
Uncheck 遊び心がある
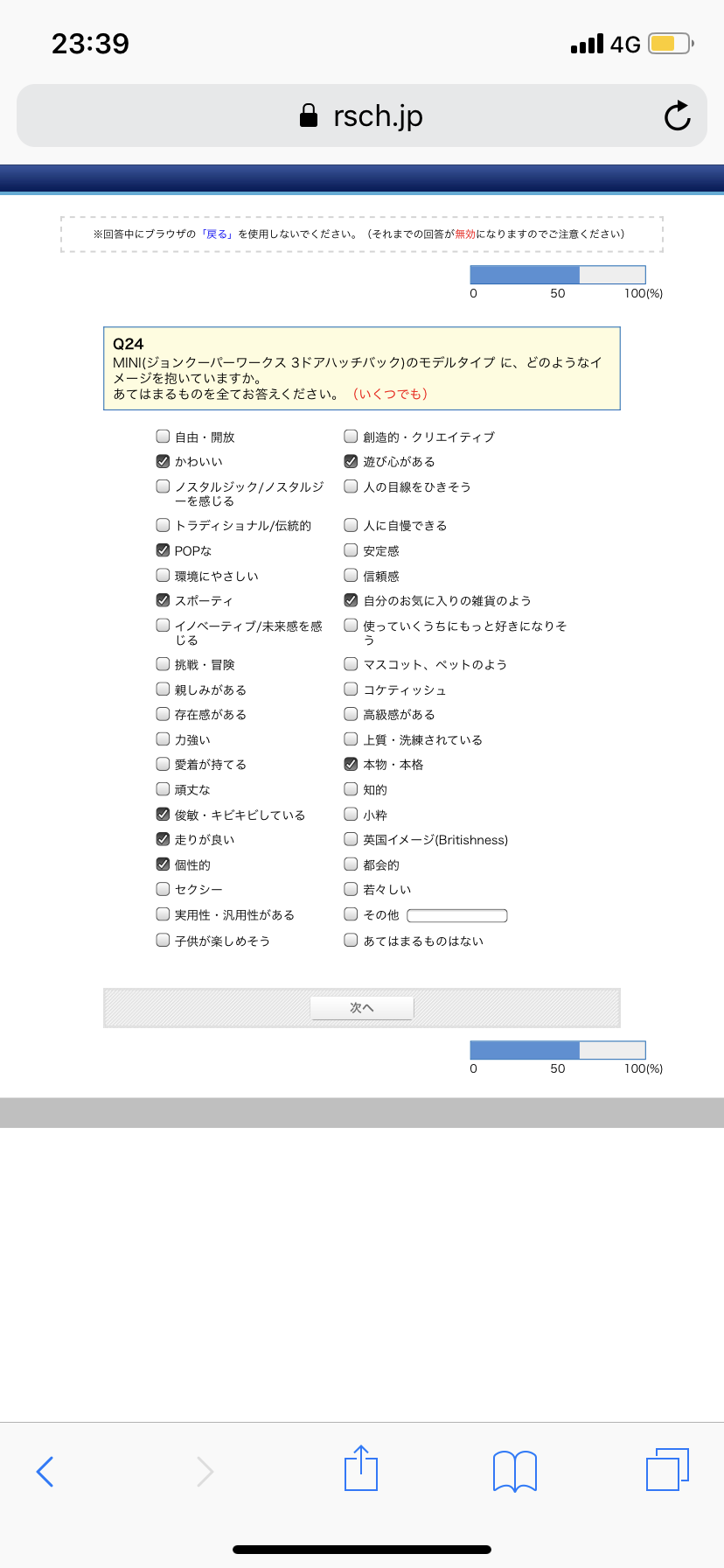(x=351, y=461)
